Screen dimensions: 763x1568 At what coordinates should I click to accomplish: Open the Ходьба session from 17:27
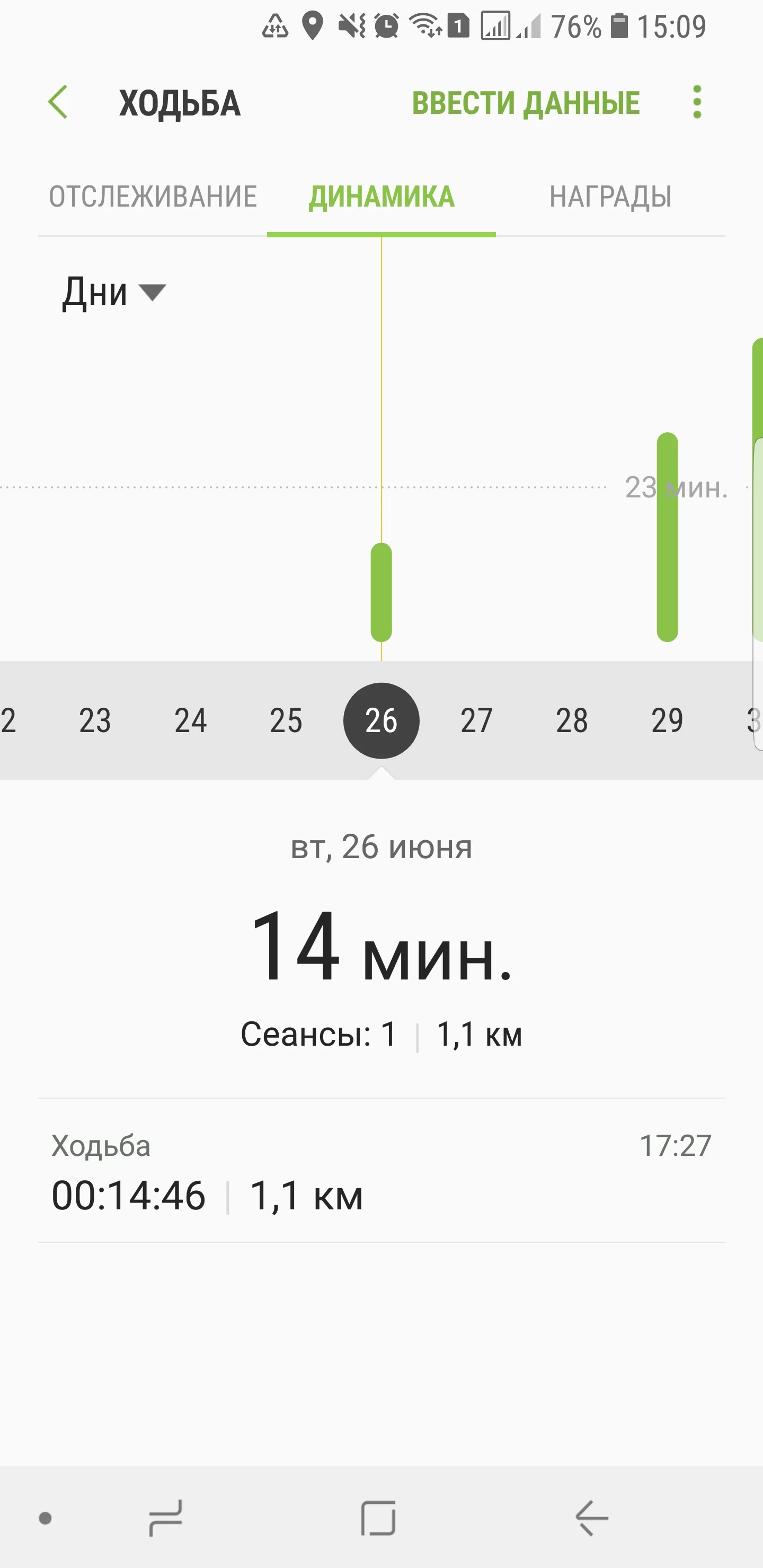pos(381,1171)
